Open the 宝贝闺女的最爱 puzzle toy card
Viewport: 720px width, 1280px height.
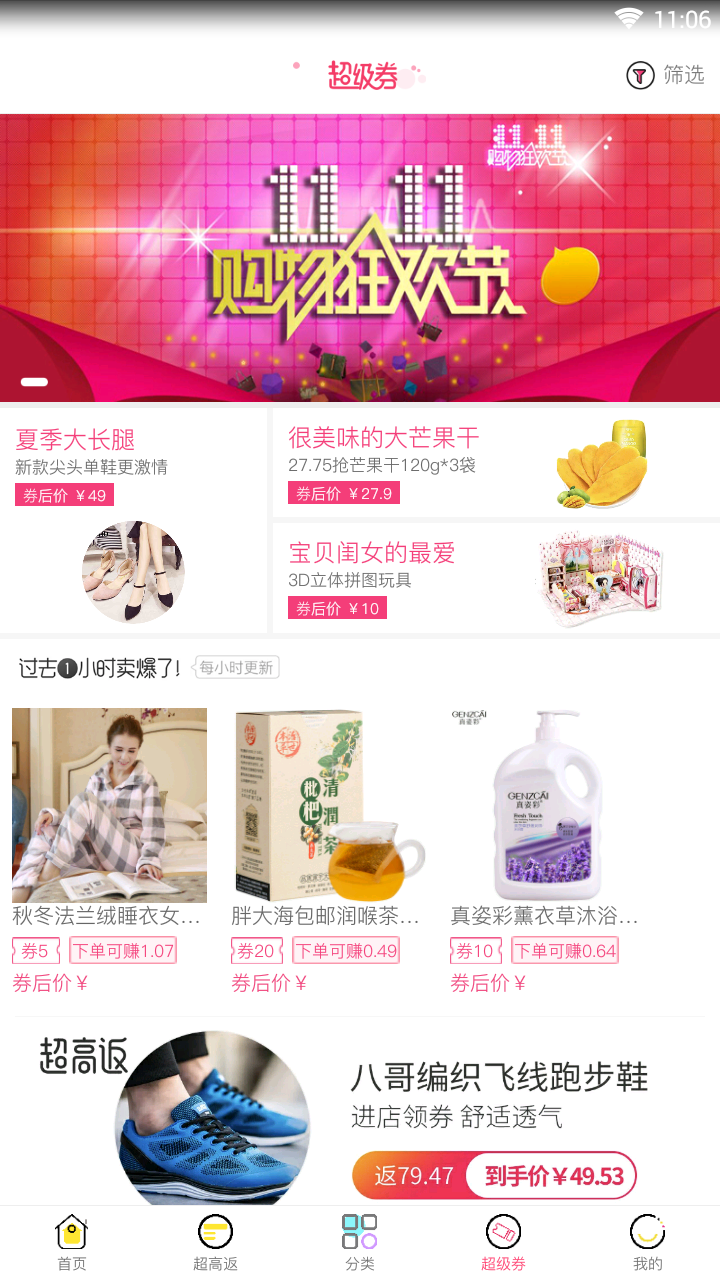tap(495, 578)
